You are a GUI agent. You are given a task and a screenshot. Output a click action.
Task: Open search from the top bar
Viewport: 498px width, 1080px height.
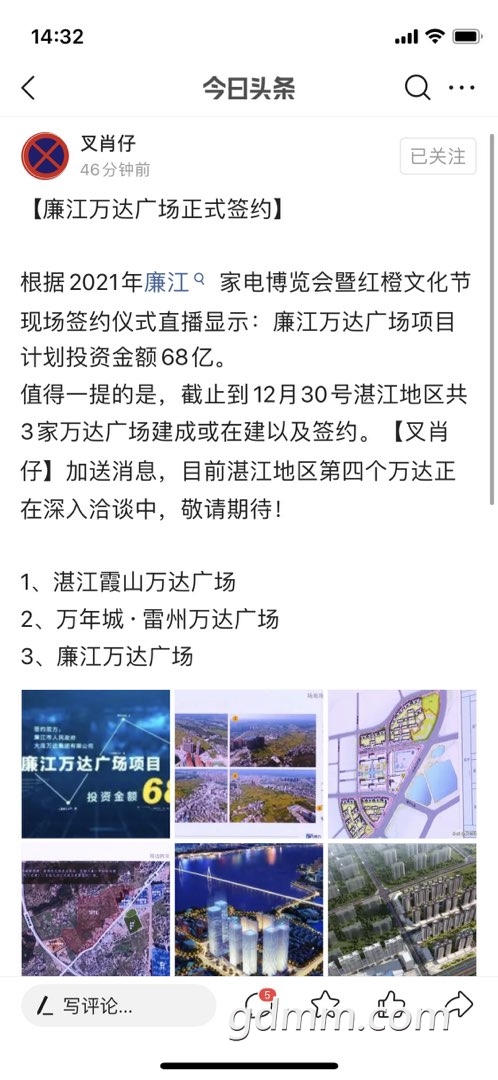pyautogui.click(x=417, y=87)
